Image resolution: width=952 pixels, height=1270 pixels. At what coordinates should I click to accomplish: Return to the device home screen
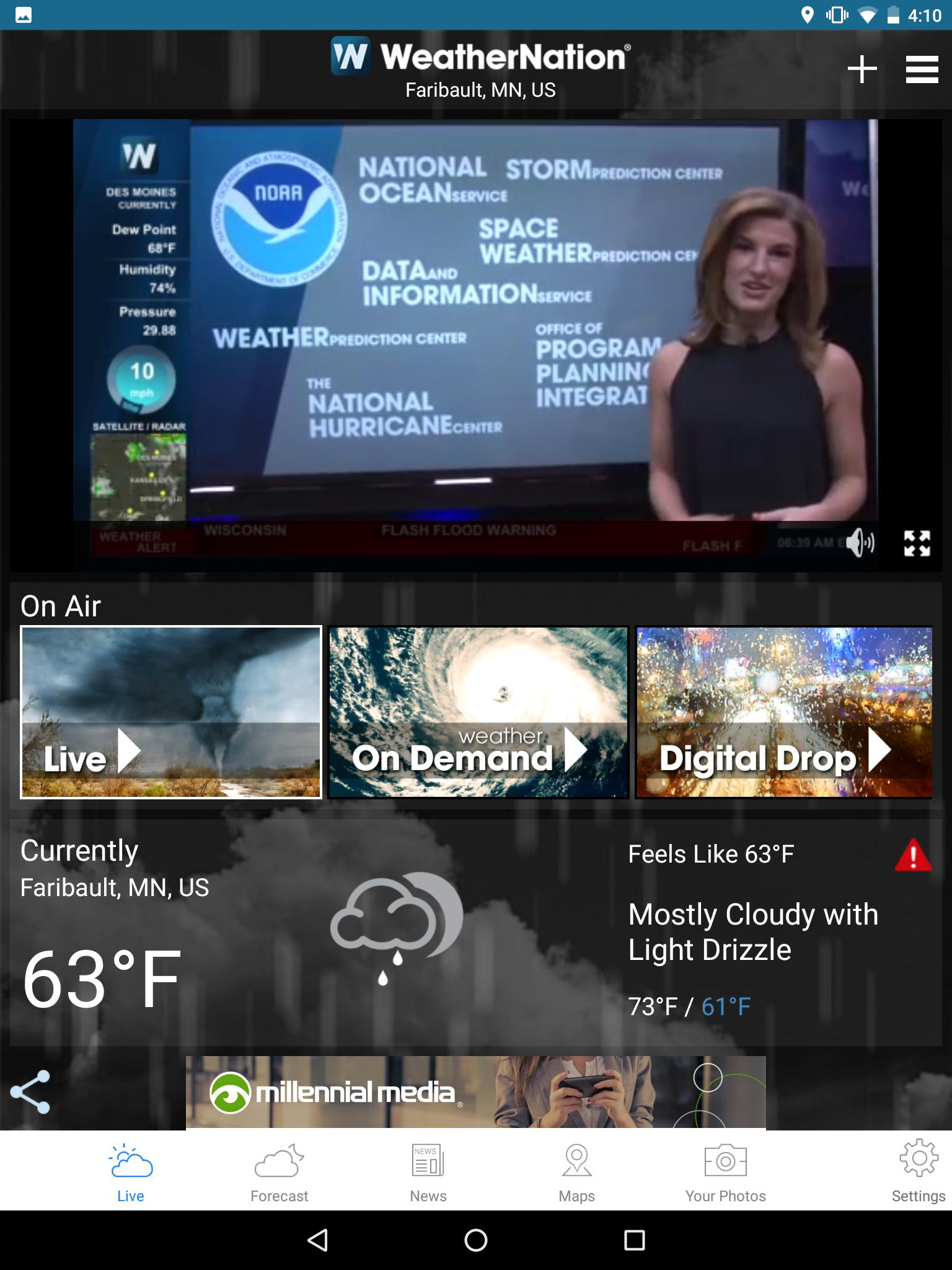[475, 1240]
